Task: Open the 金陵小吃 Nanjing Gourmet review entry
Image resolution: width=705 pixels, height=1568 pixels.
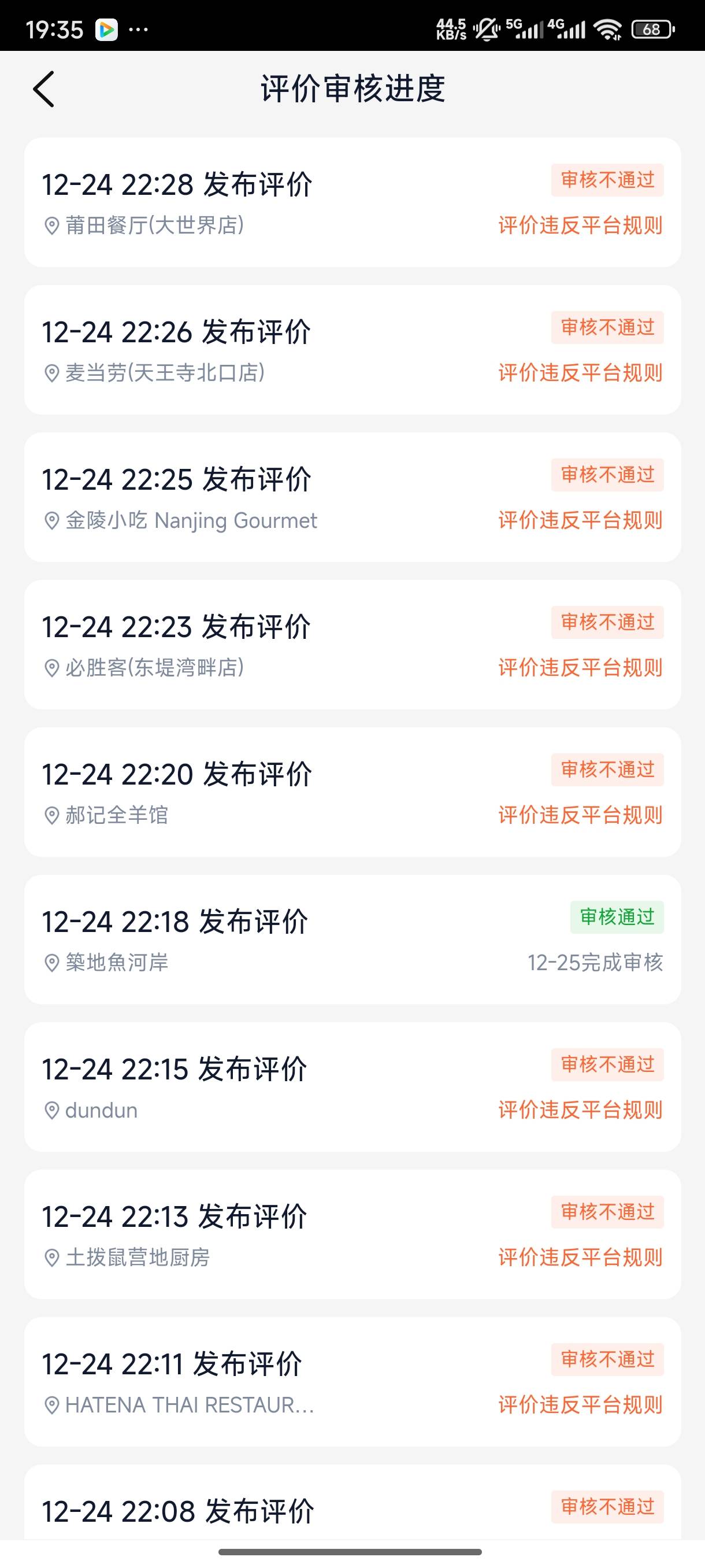Action: (x=352, y=497)
